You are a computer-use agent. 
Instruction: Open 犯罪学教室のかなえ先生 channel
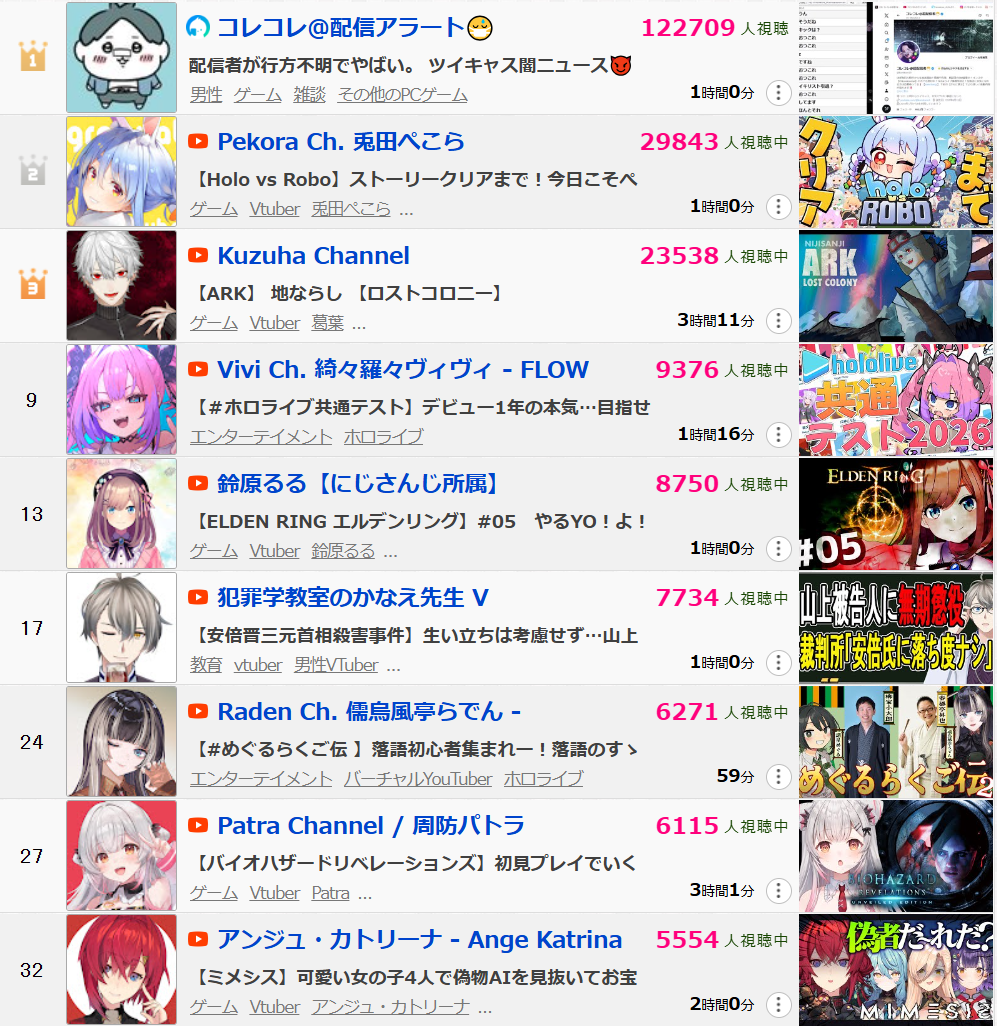pyautogui.click(x=352, y=598)
